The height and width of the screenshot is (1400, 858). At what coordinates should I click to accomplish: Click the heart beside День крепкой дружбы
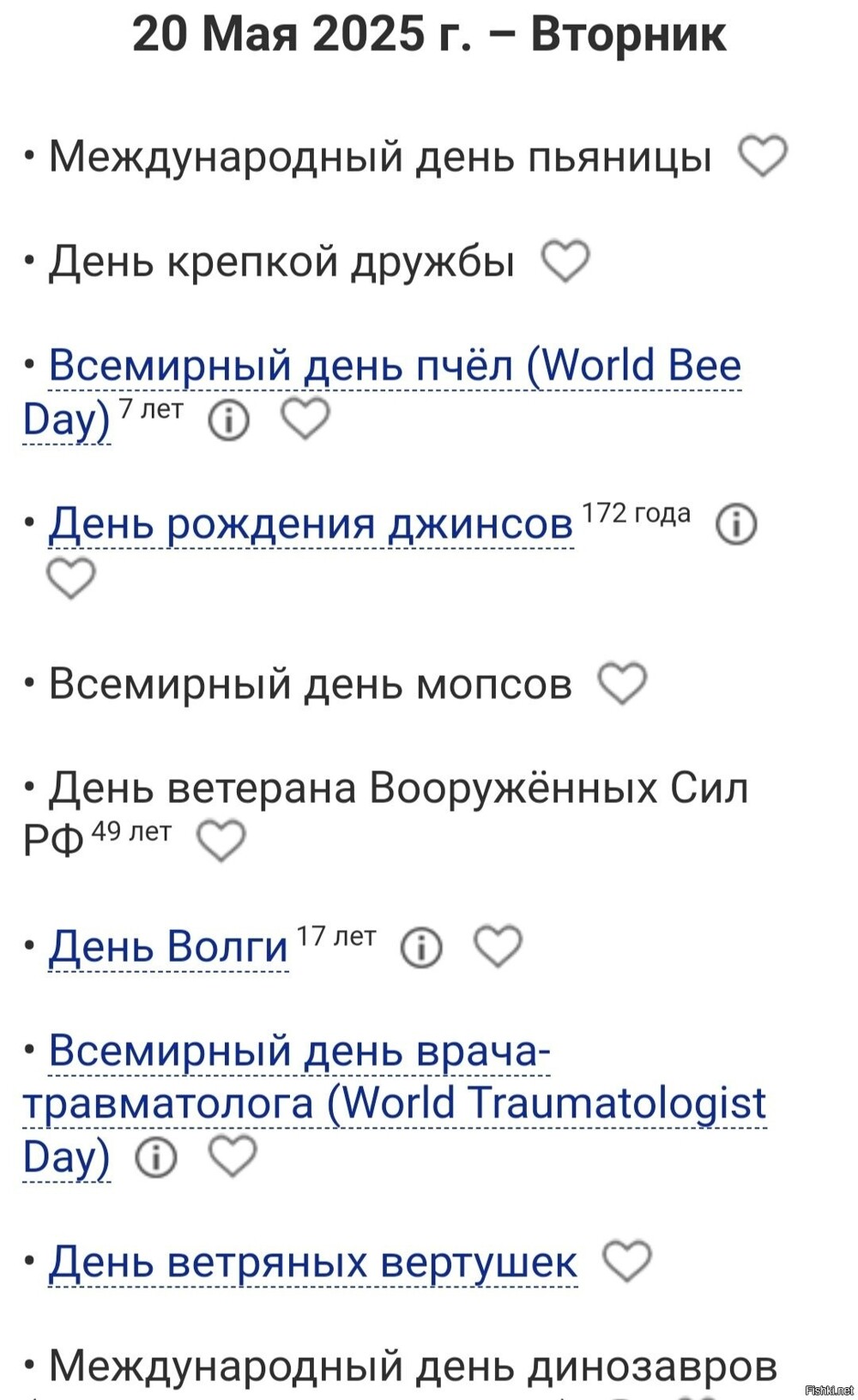[x=565, y=262]
